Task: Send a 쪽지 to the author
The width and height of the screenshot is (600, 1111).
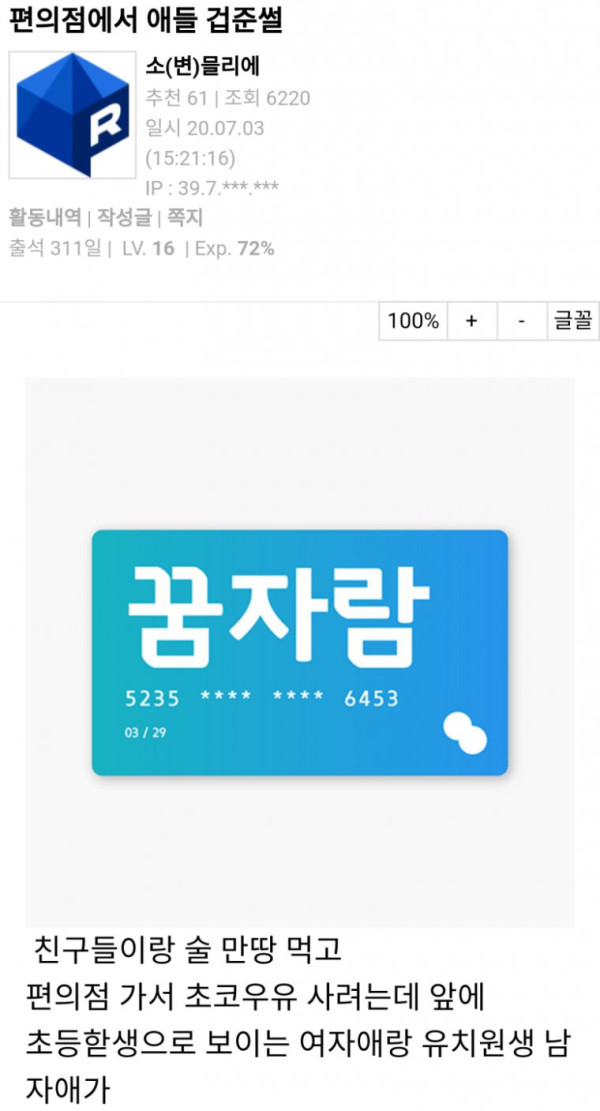Action: click(x=184, y=217)
